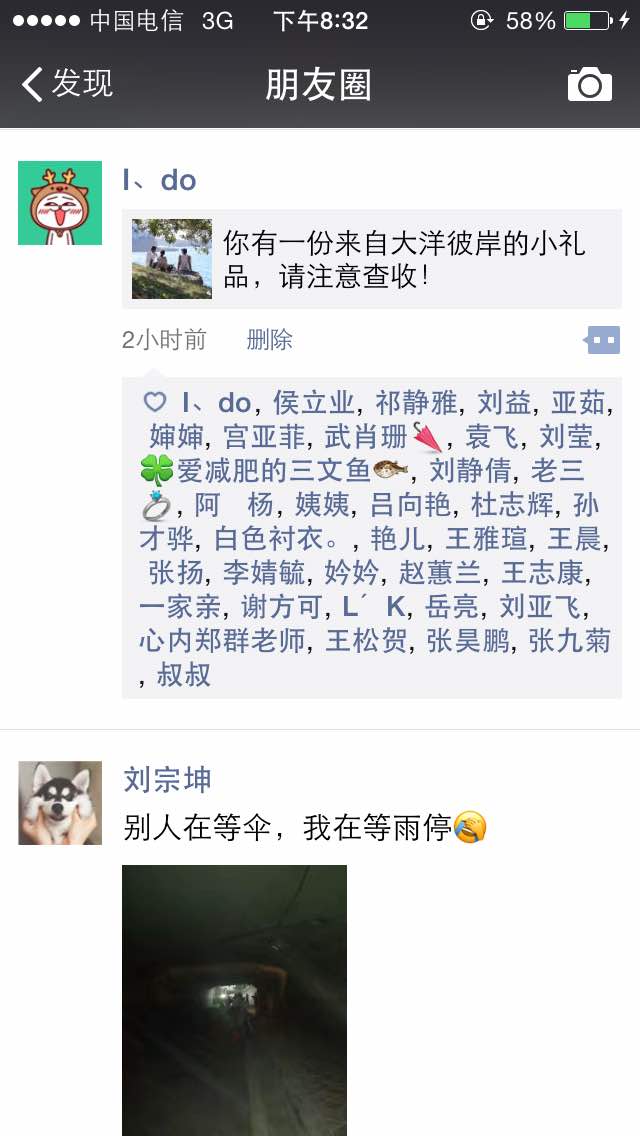Image resolution: width=640 pixels, height=1136 pixels.
Task: Open shared link about 大洋彼岸的小礼品
Action: click(372, 259)
